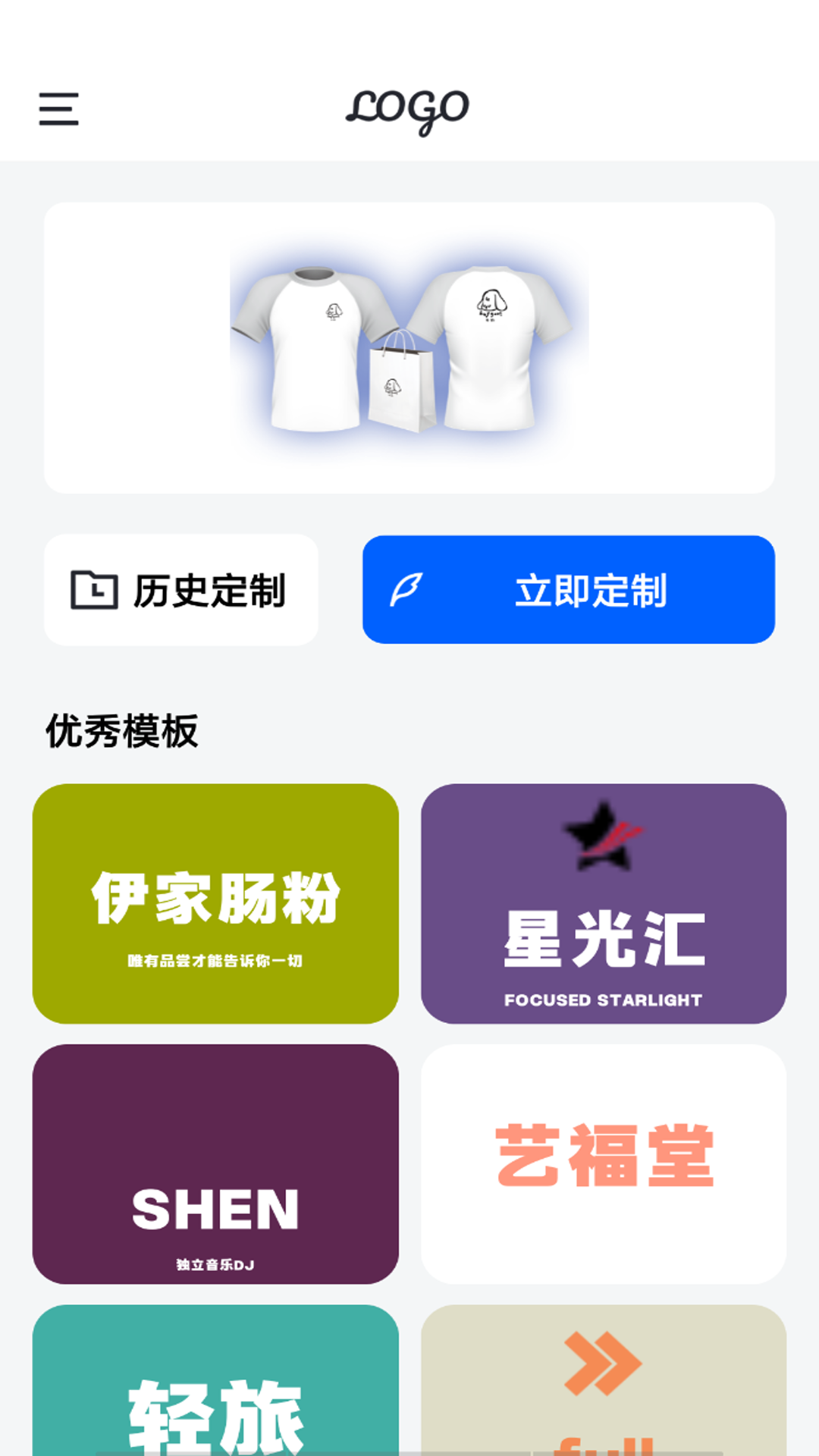Open the SHEN DJ template
This screenshot has height=1456, width=819.
coord(215,1164)
